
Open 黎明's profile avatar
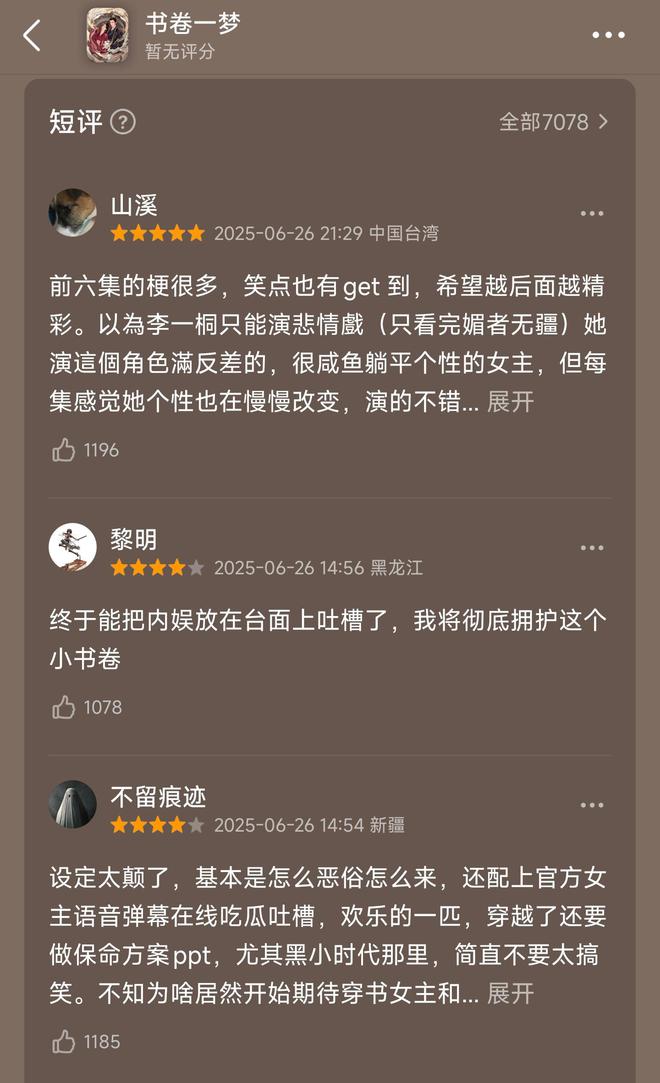[73, 547]
